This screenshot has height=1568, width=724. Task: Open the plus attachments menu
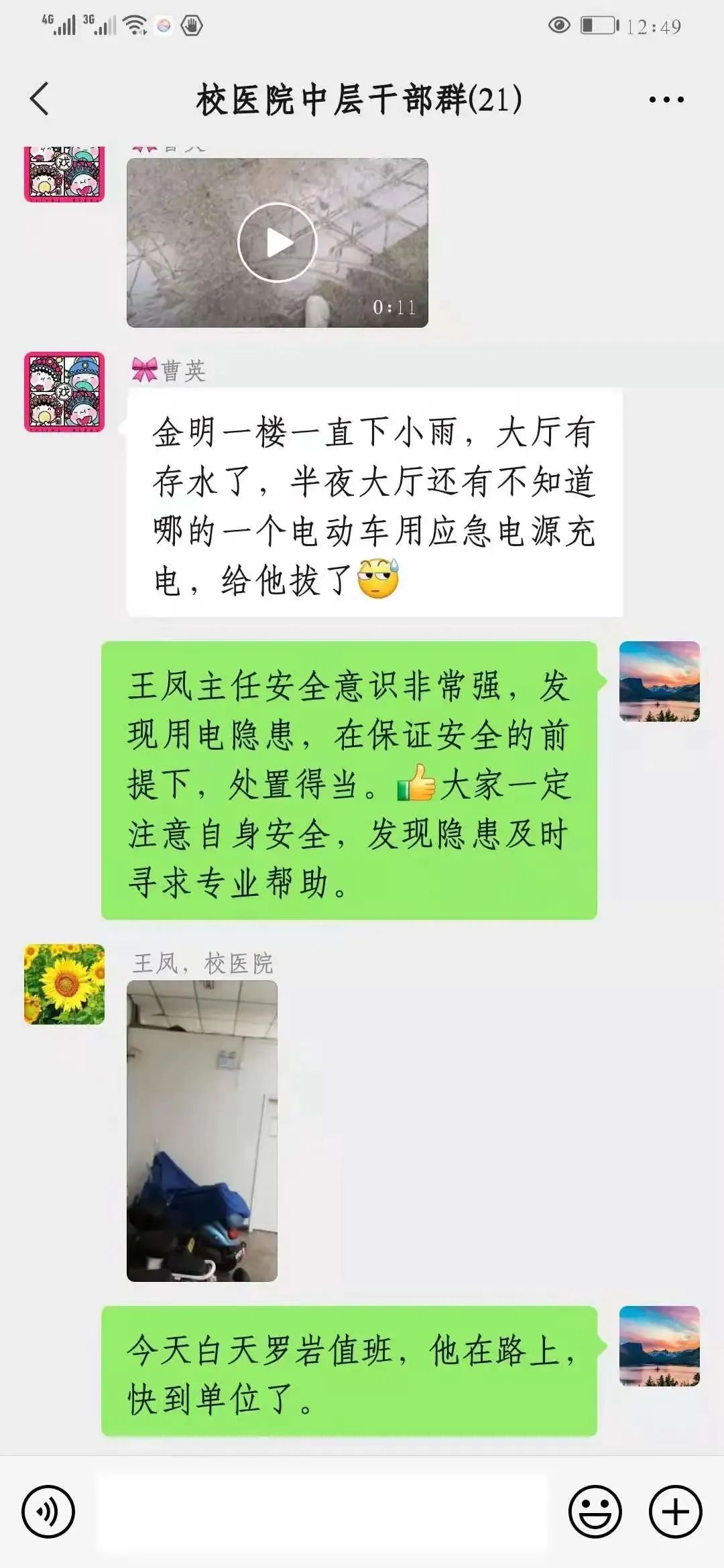click(x=675, y=1511)
